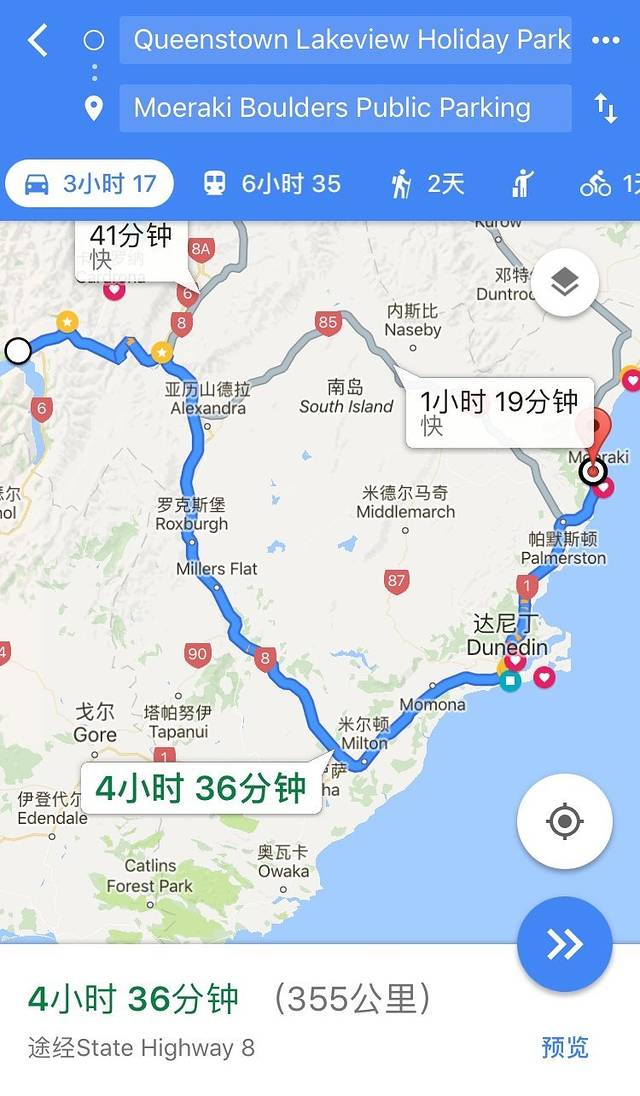The width and height of the screenshot is (640, 1096).
Task: Open the 4小时 36分钟 route details panel
Action: pyautogui.click(x=230, y=1015)
